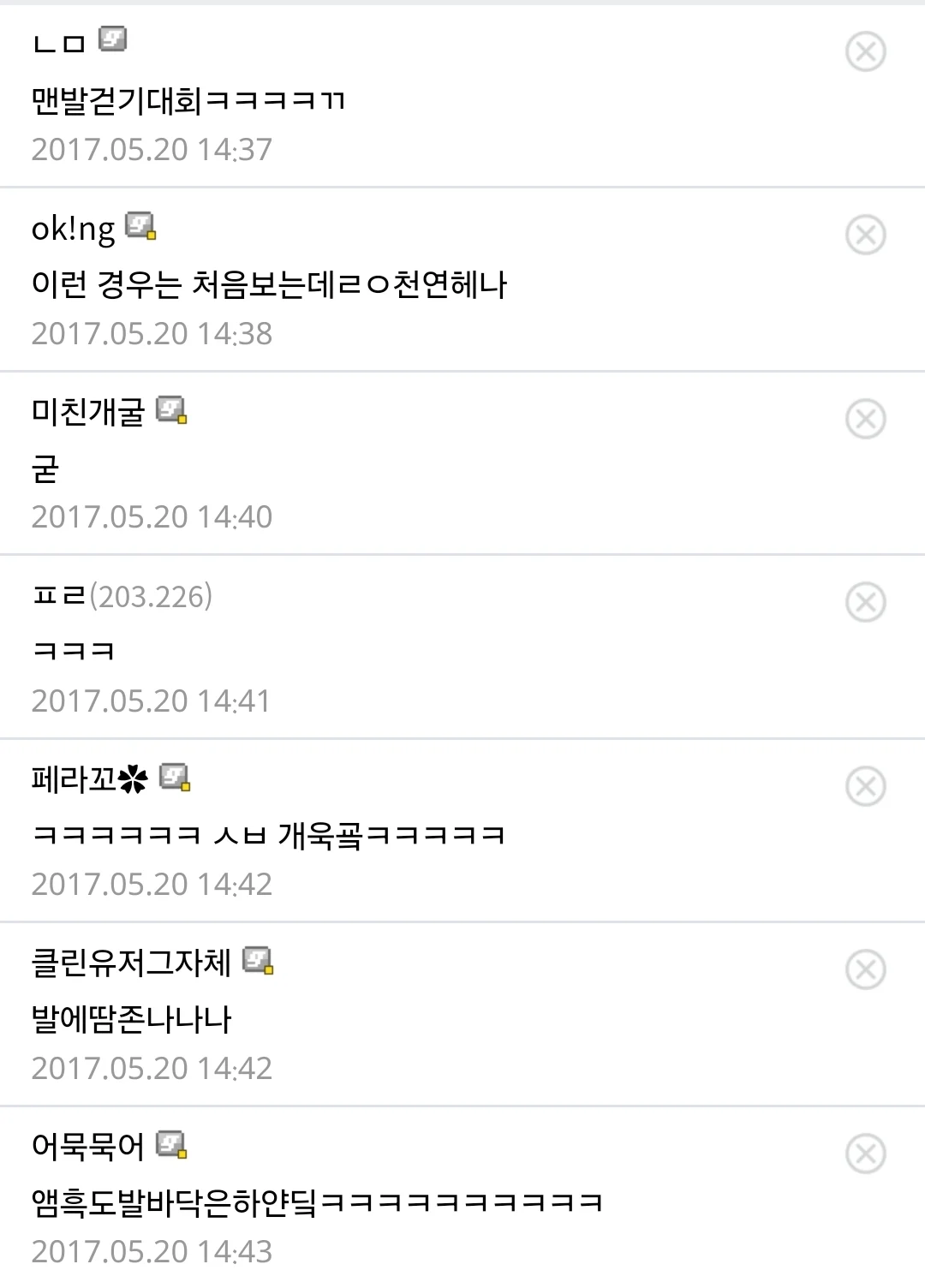Visit the gallog icon beside 어묵묵어

click(x=171, y=1144)
